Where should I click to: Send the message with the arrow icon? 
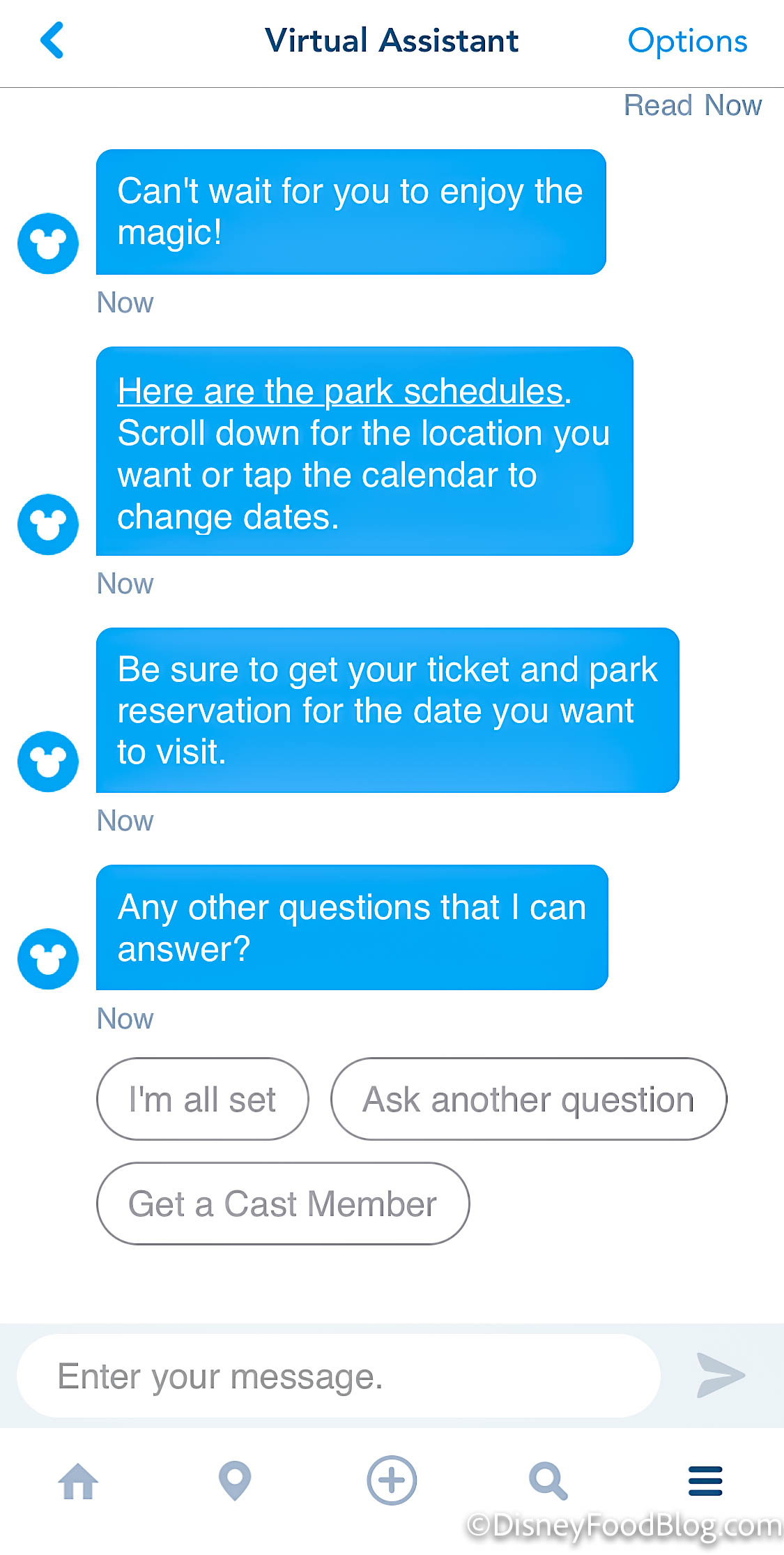(721, 1376)
